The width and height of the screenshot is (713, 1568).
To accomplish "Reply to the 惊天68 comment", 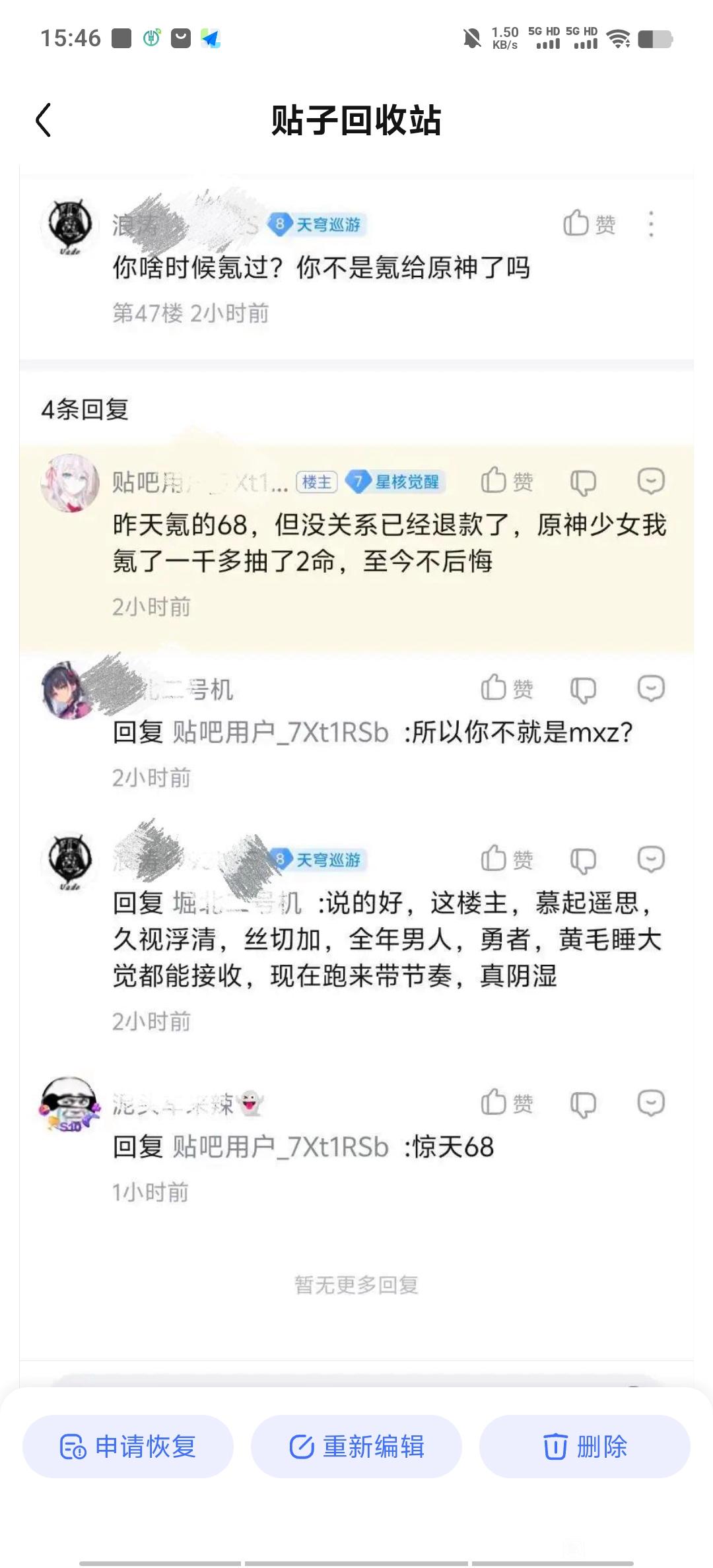I will pyautogui.click(x=650, y=1103).
